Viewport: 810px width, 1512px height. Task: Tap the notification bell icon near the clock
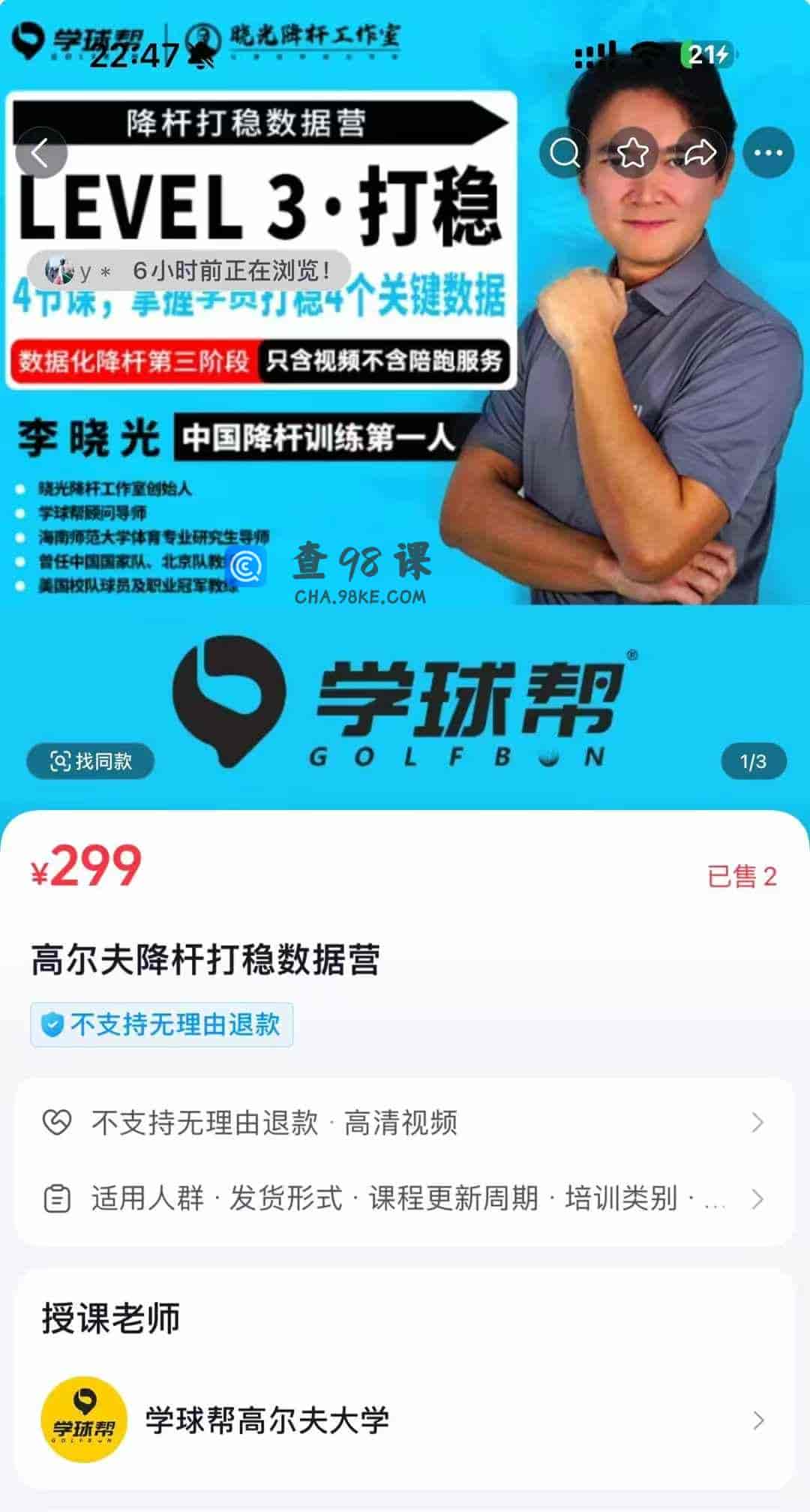tap(199, 52)
